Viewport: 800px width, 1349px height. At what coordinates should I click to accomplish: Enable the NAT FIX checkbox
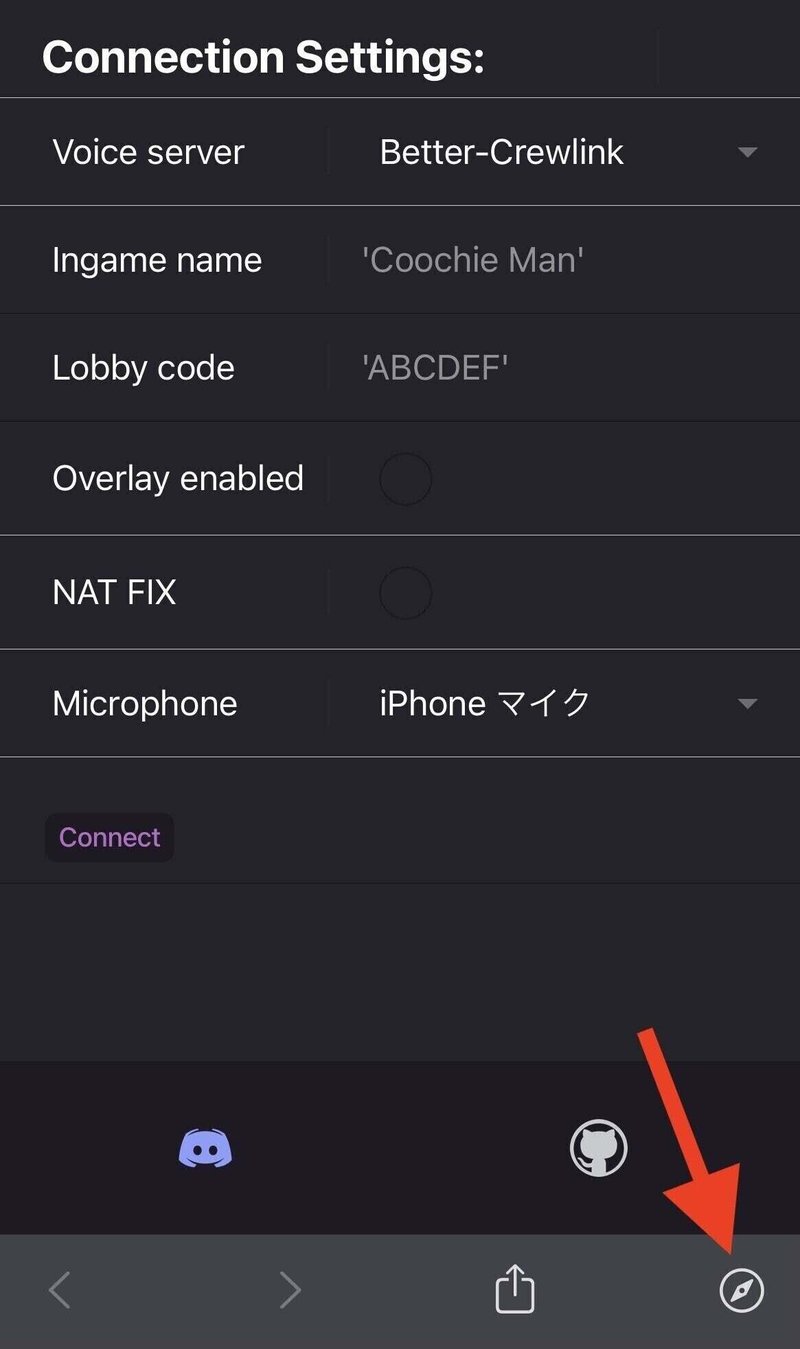(406, 593)
